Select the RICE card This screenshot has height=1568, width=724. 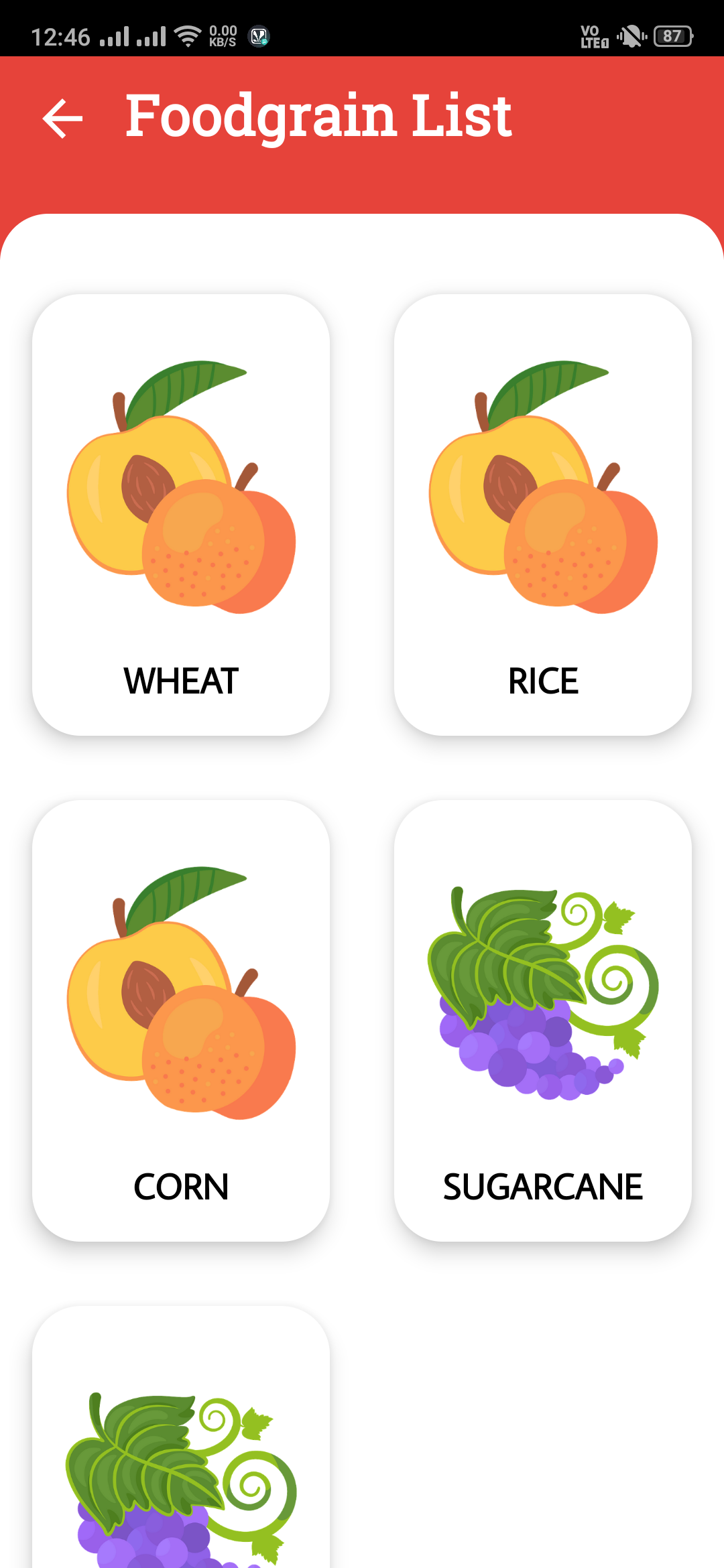click(x=543, y=515)
